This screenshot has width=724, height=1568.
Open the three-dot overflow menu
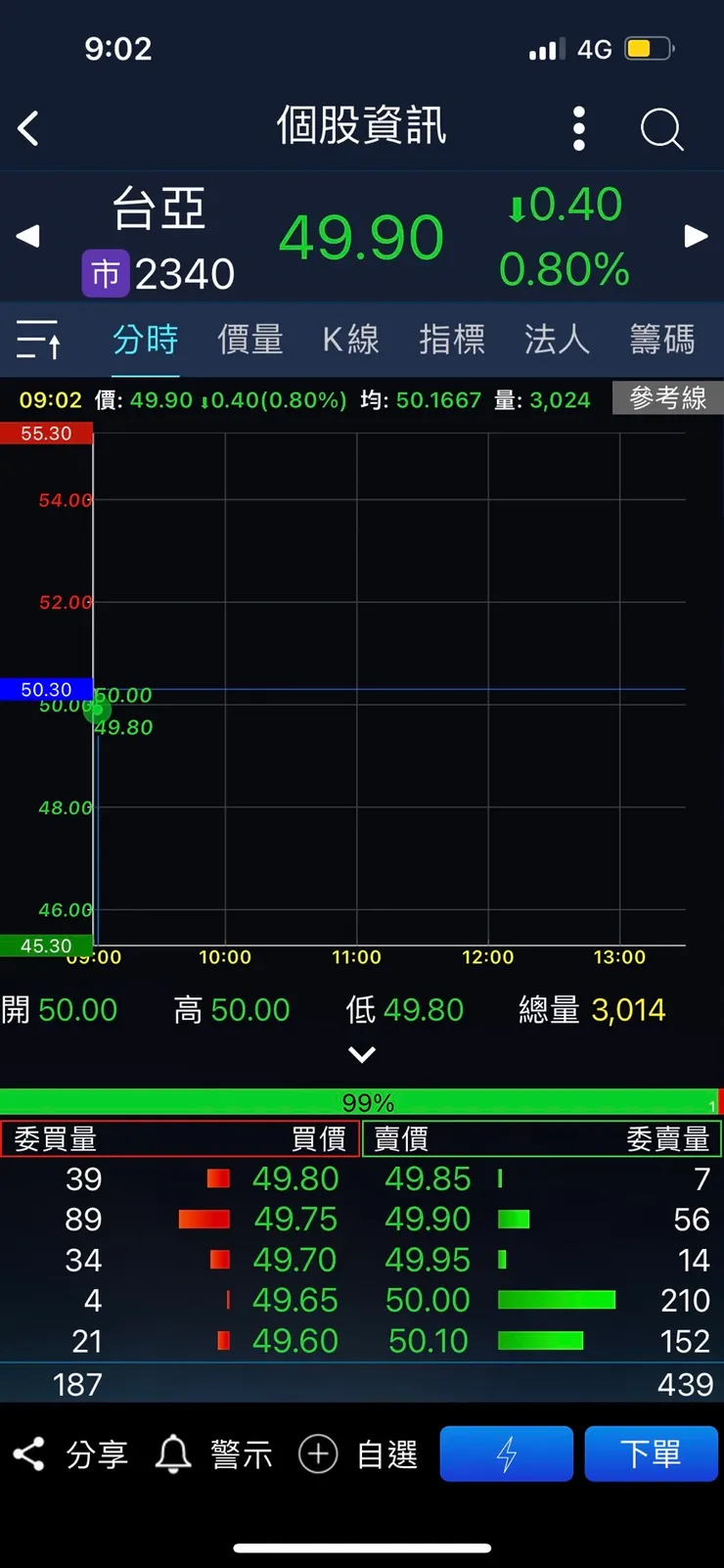pos(578,128)
